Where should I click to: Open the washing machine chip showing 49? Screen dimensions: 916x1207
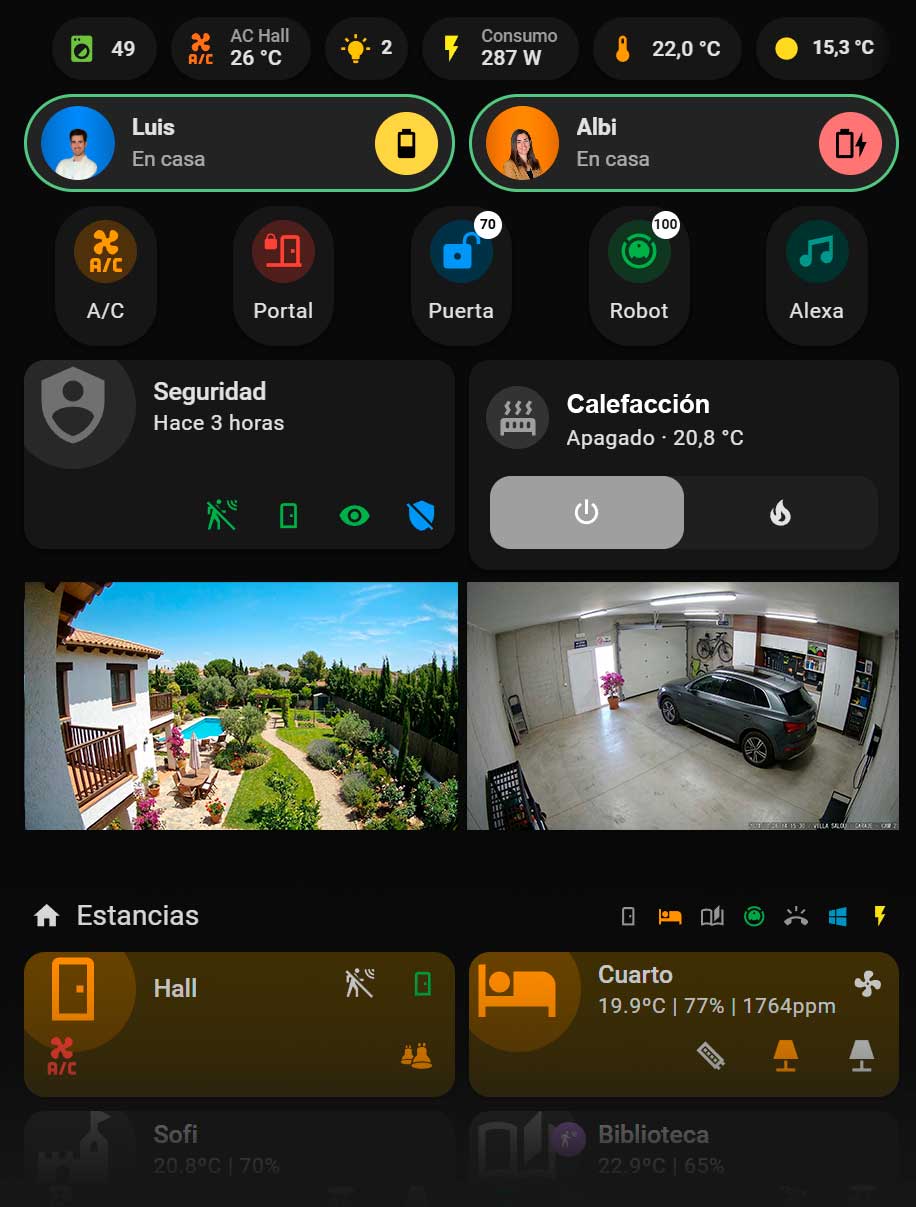coord(106,48)
